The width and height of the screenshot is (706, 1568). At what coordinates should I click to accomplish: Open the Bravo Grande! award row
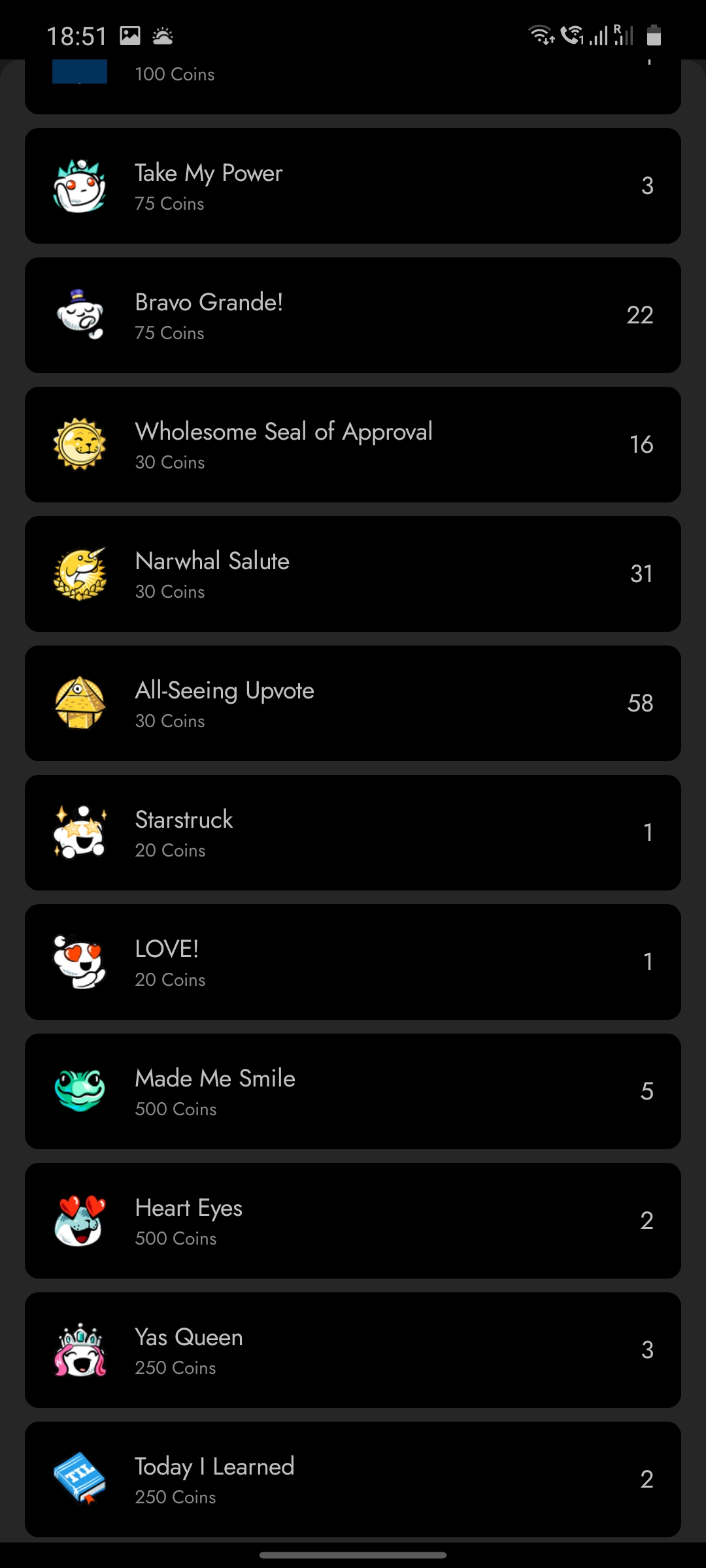click(x=353, y=314)
